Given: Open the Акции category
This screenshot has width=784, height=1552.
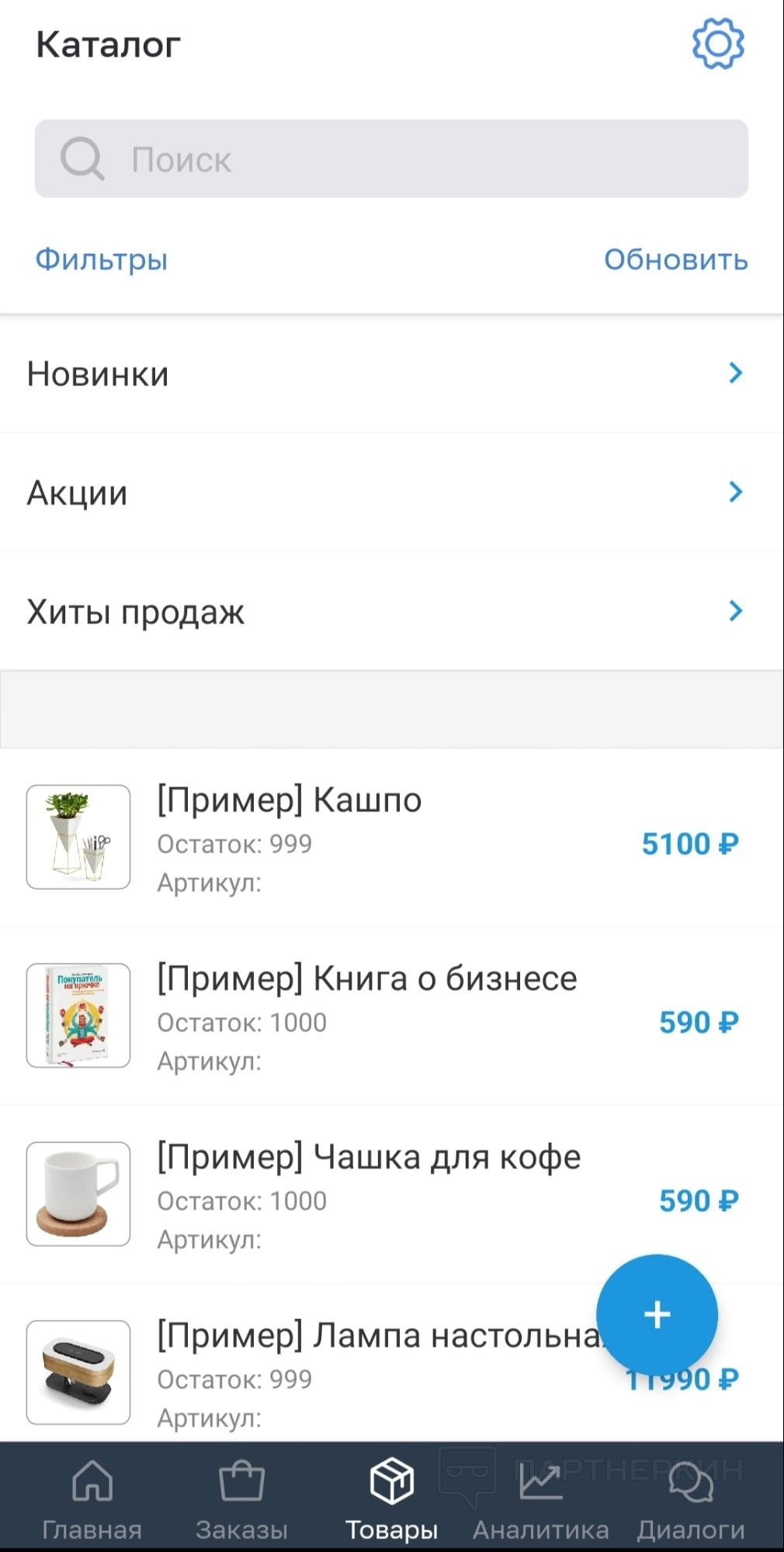Looking at the screenshot, I should [391, 492].
